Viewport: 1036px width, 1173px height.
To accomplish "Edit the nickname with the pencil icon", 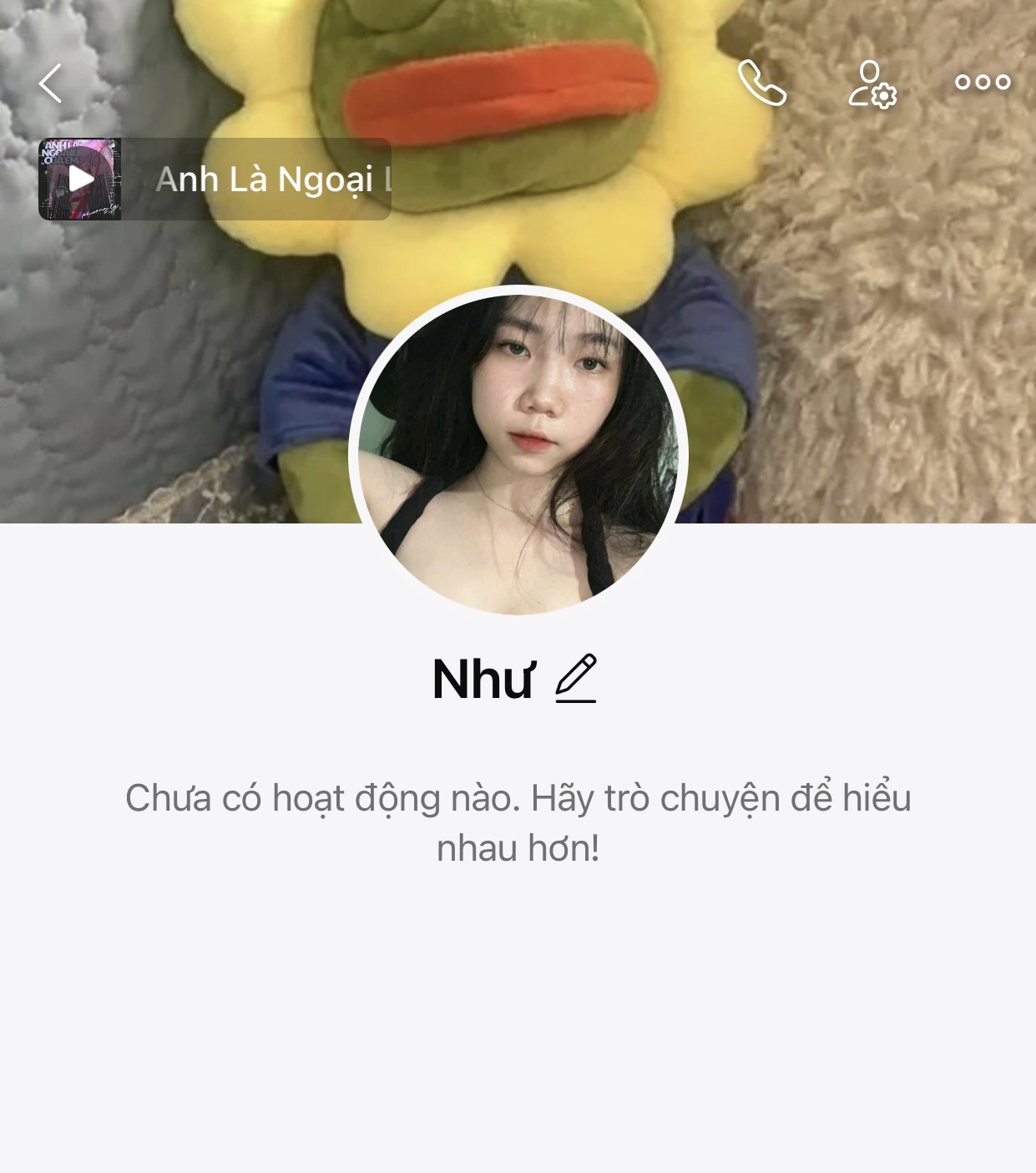I will tap(576, 678).
